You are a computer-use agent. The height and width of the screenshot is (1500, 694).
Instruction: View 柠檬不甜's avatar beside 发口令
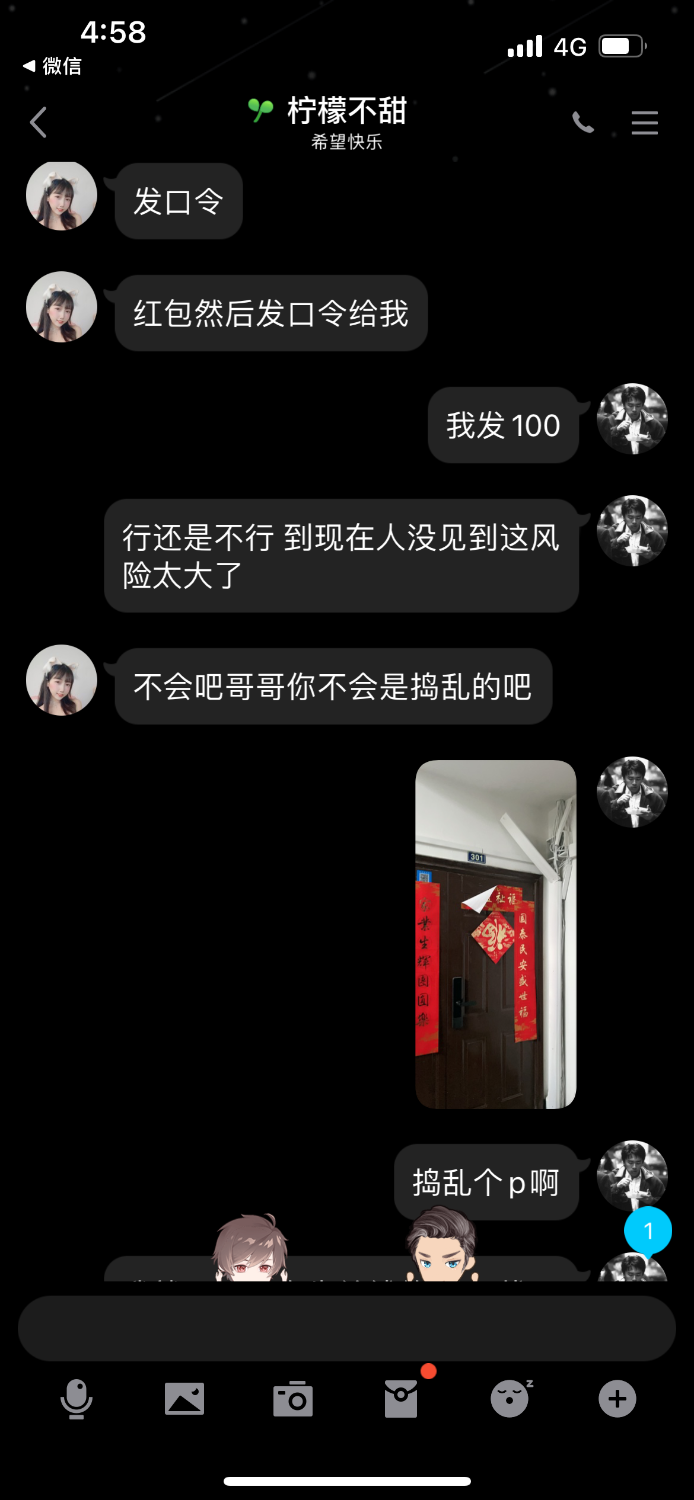[61, 195]
